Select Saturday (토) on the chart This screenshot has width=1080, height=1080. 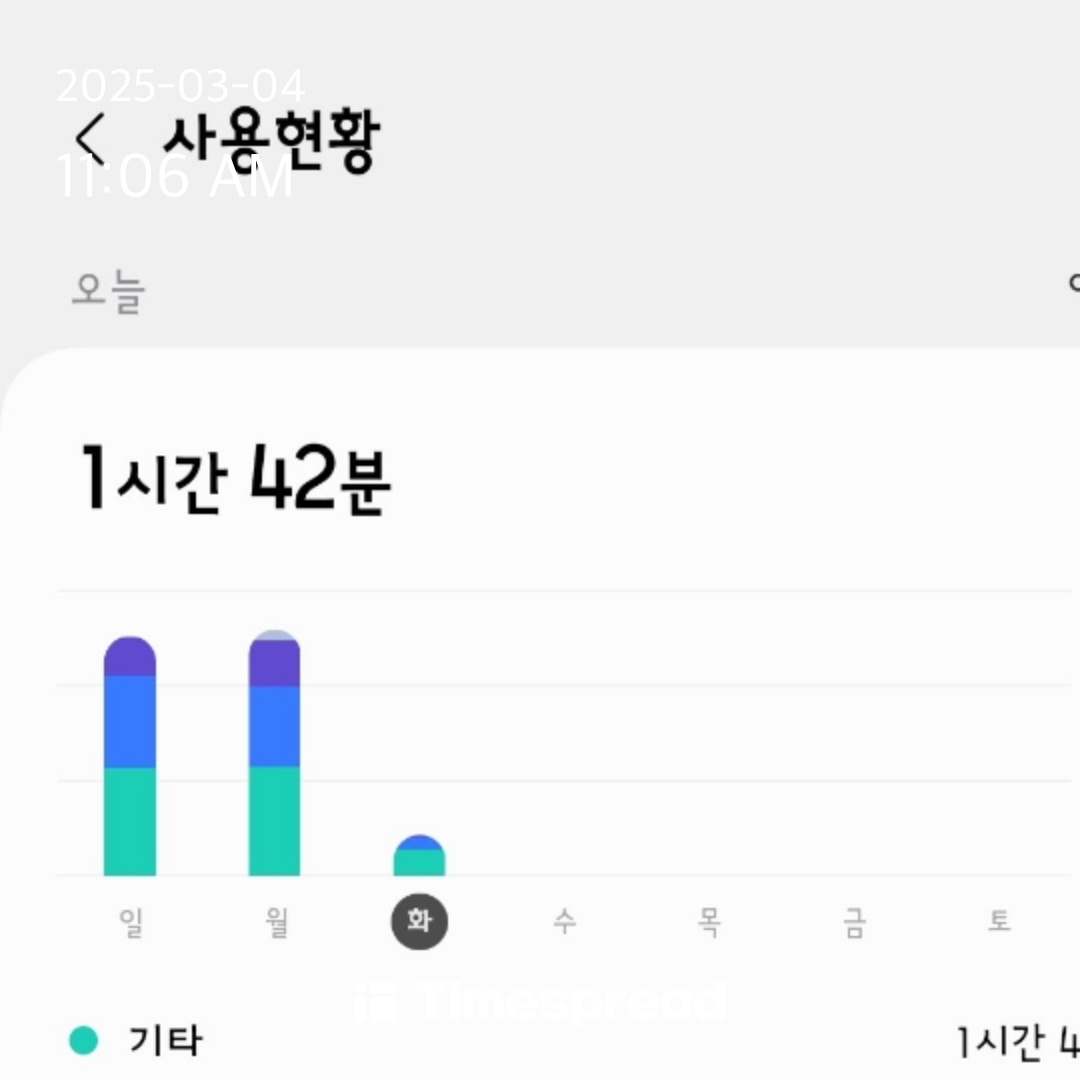(x=999, y=920)
